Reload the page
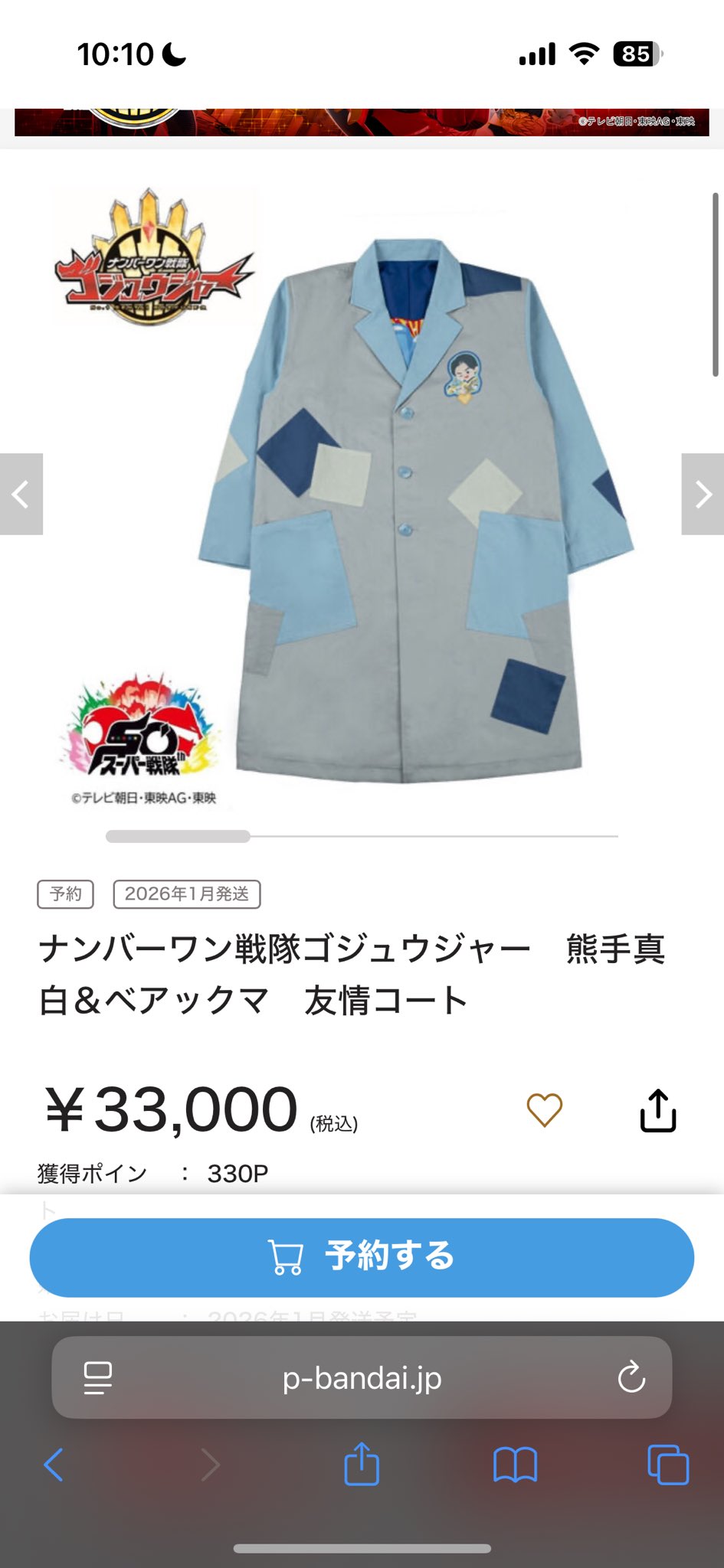 631,1378
